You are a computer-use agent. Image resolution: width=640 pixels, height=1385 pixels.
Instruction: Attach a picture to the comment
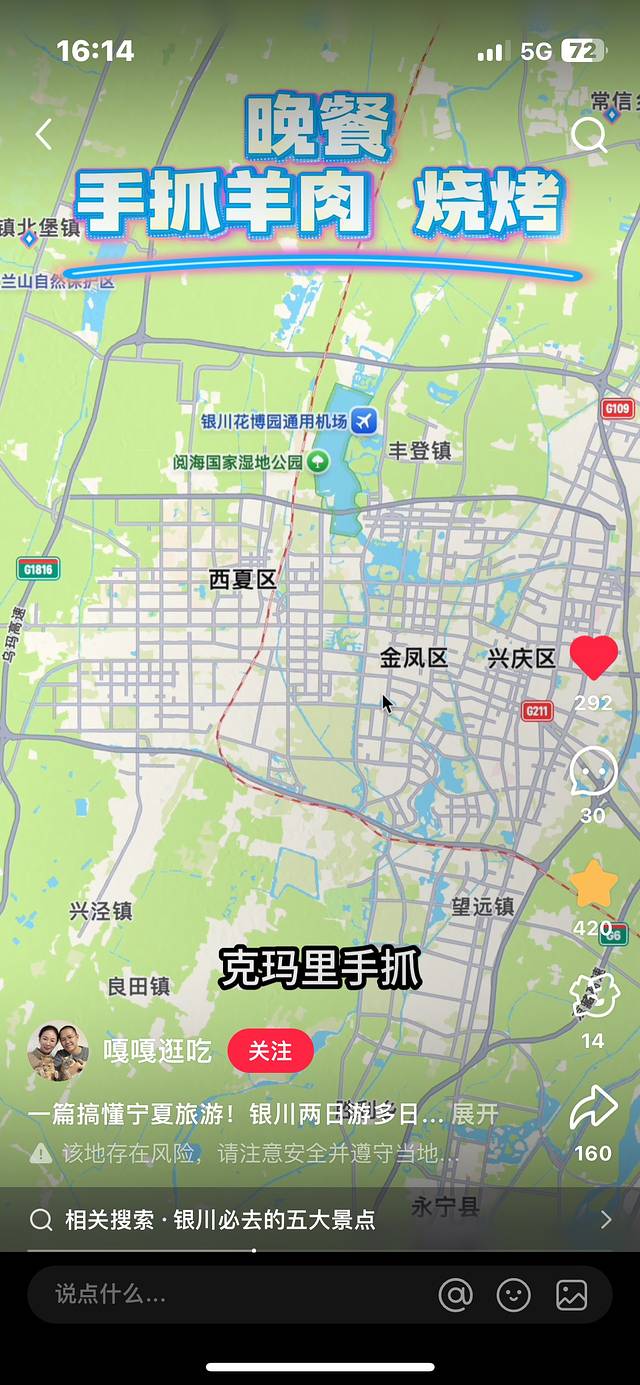click(572, 1295)
